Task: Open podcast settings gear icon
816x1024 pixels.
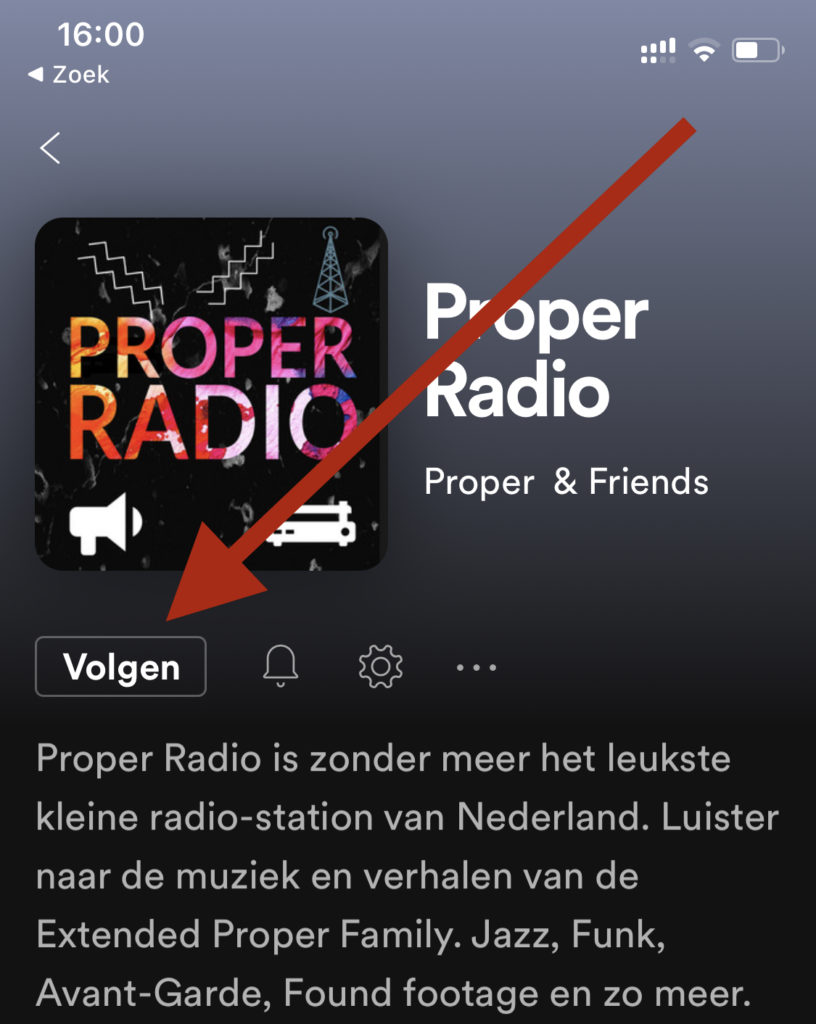Action: pyautogui.click(x=380, y=667)
